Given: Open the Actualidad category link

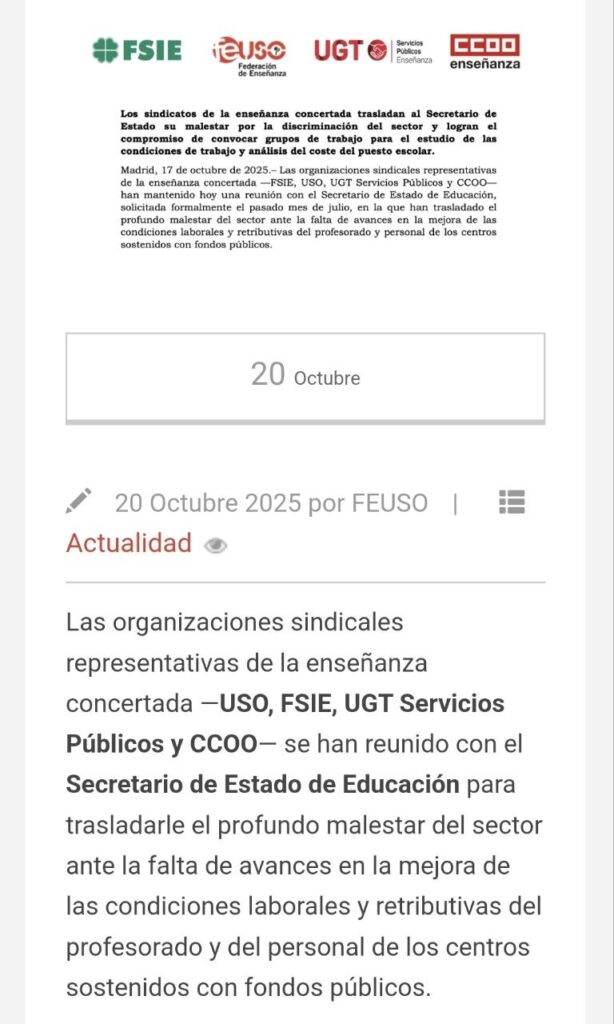Looking at the screenshot, I should [128, 543].
